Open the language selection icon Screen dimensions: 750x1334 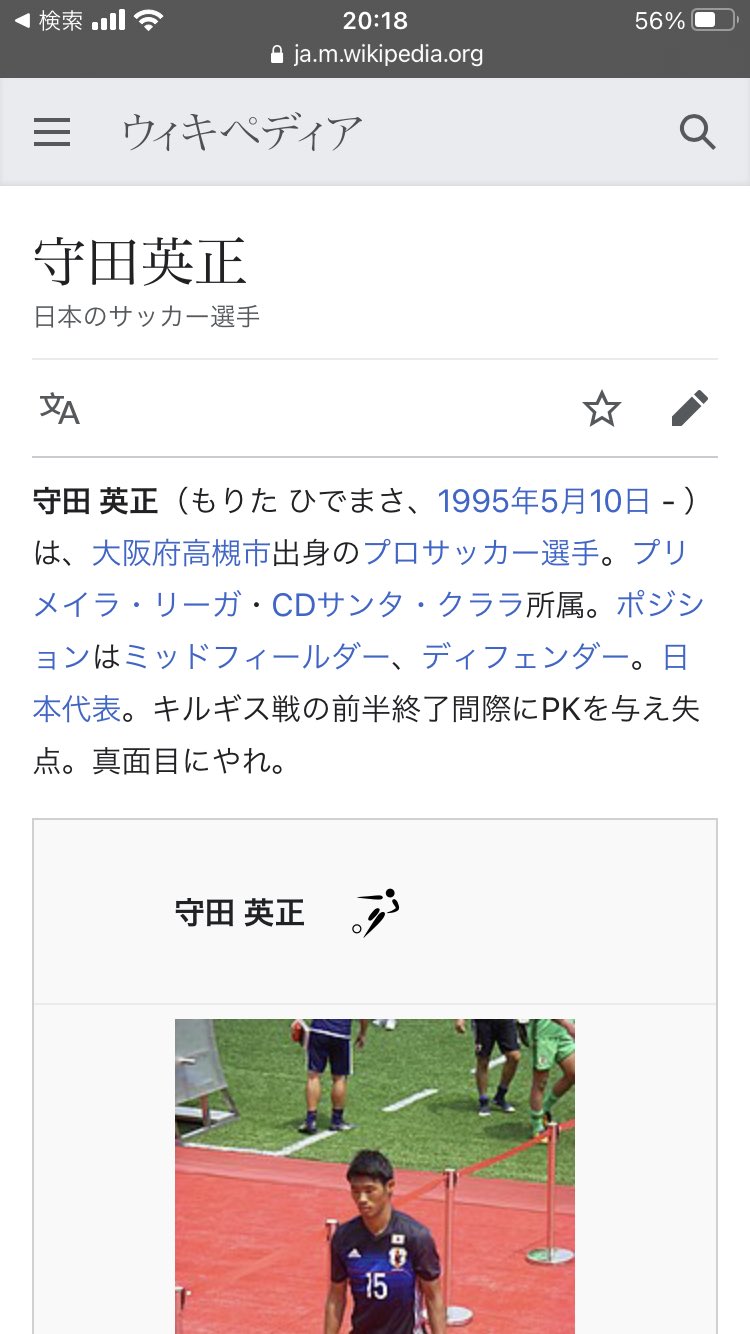tap(60, 408)
